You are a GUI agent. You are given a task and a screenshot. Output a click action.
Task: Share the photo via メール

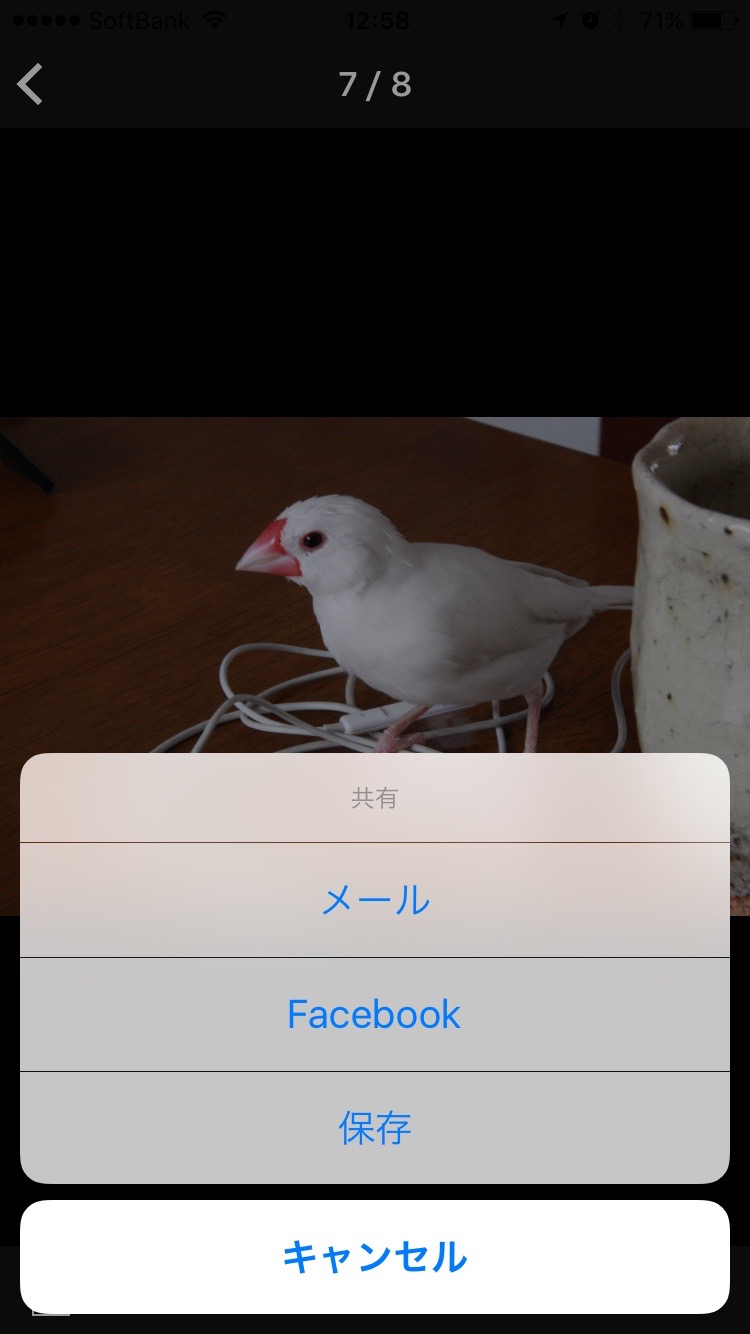375,900
